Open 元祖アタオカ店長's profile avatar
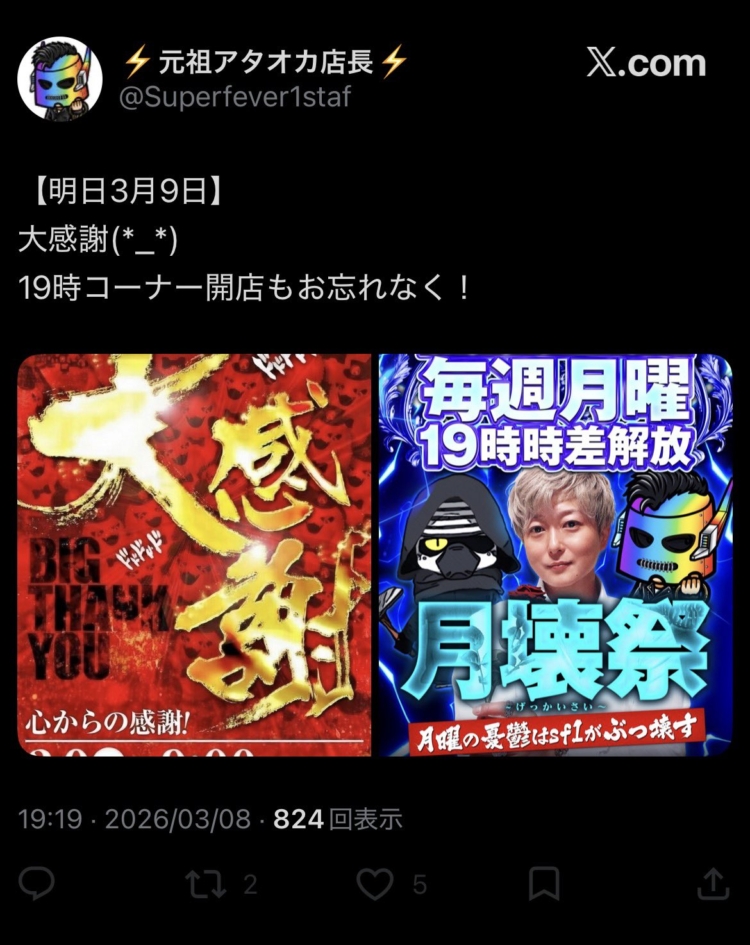This screenshot has height=945, width=750. coord(60,78)
